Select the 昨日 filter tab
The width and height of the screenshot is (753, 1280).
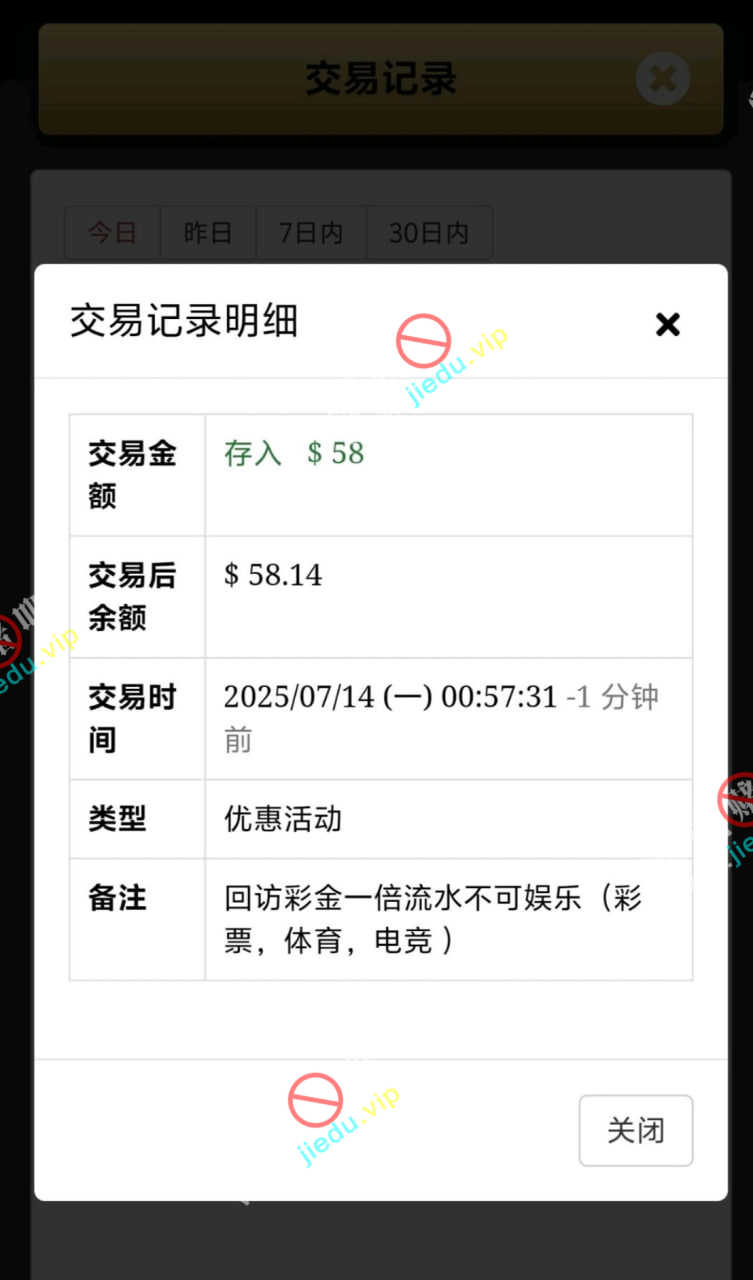pyautogui.click(x=208, y=233)
